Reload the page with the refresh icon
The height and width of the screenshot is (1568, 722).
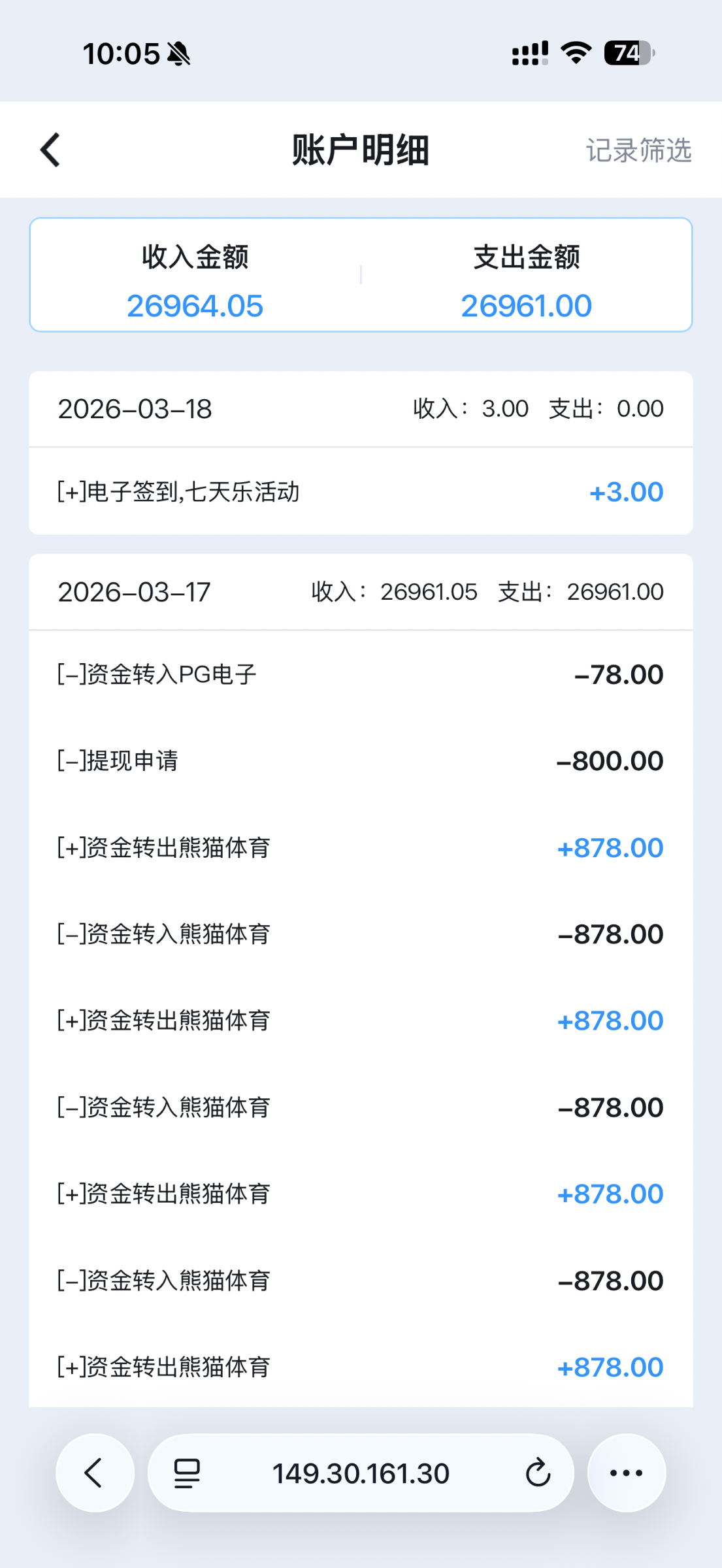point(537,1473)
